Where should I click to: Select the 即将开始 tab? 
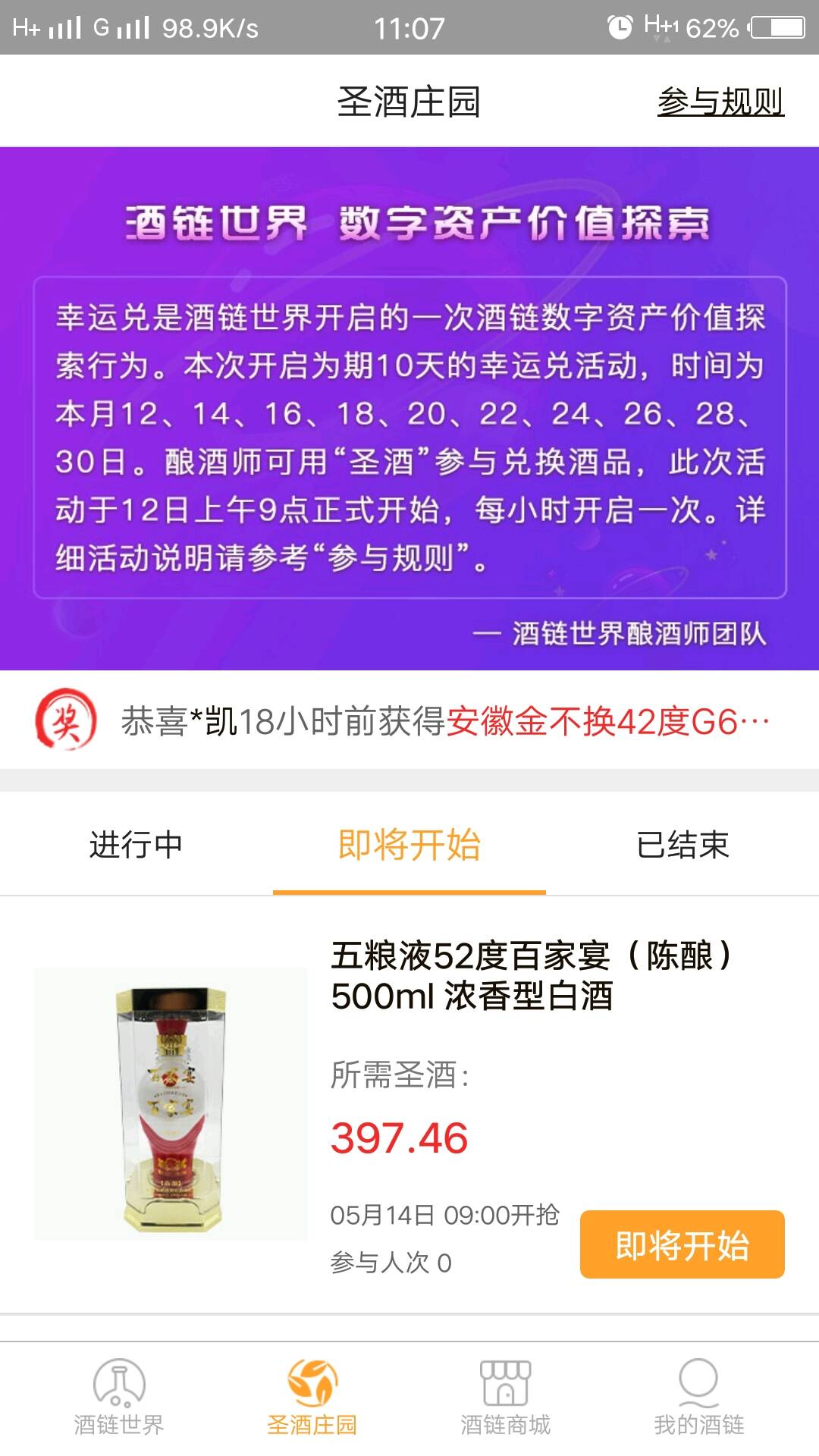point(409,844)
